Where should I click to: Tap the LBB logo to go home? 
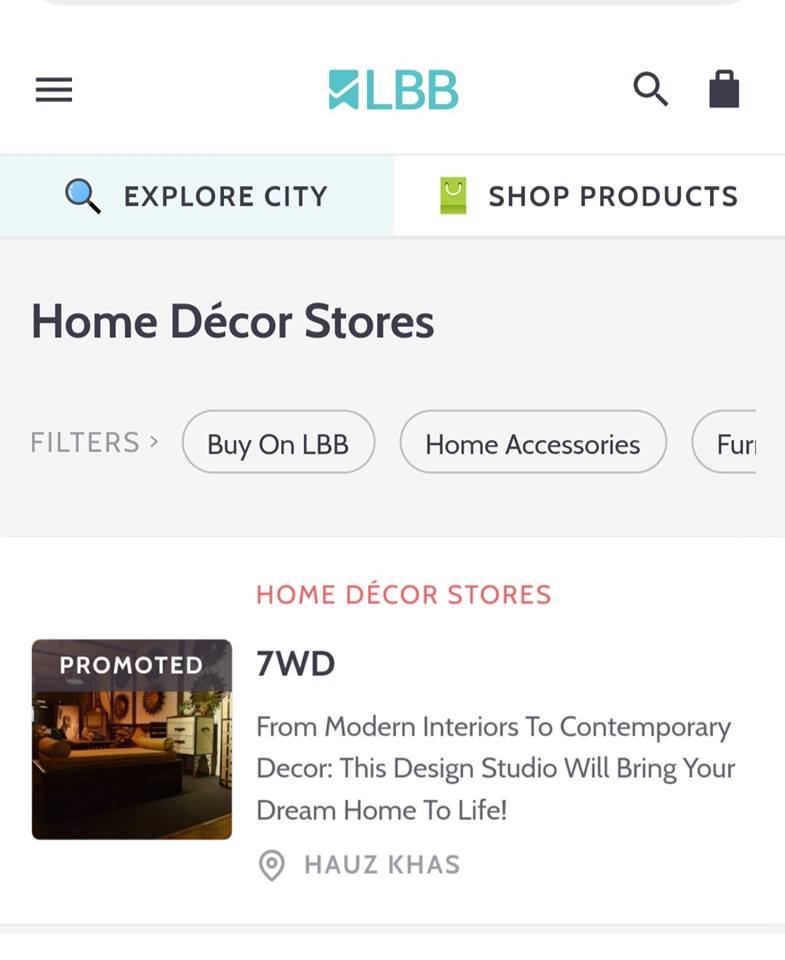pos(393,90)
